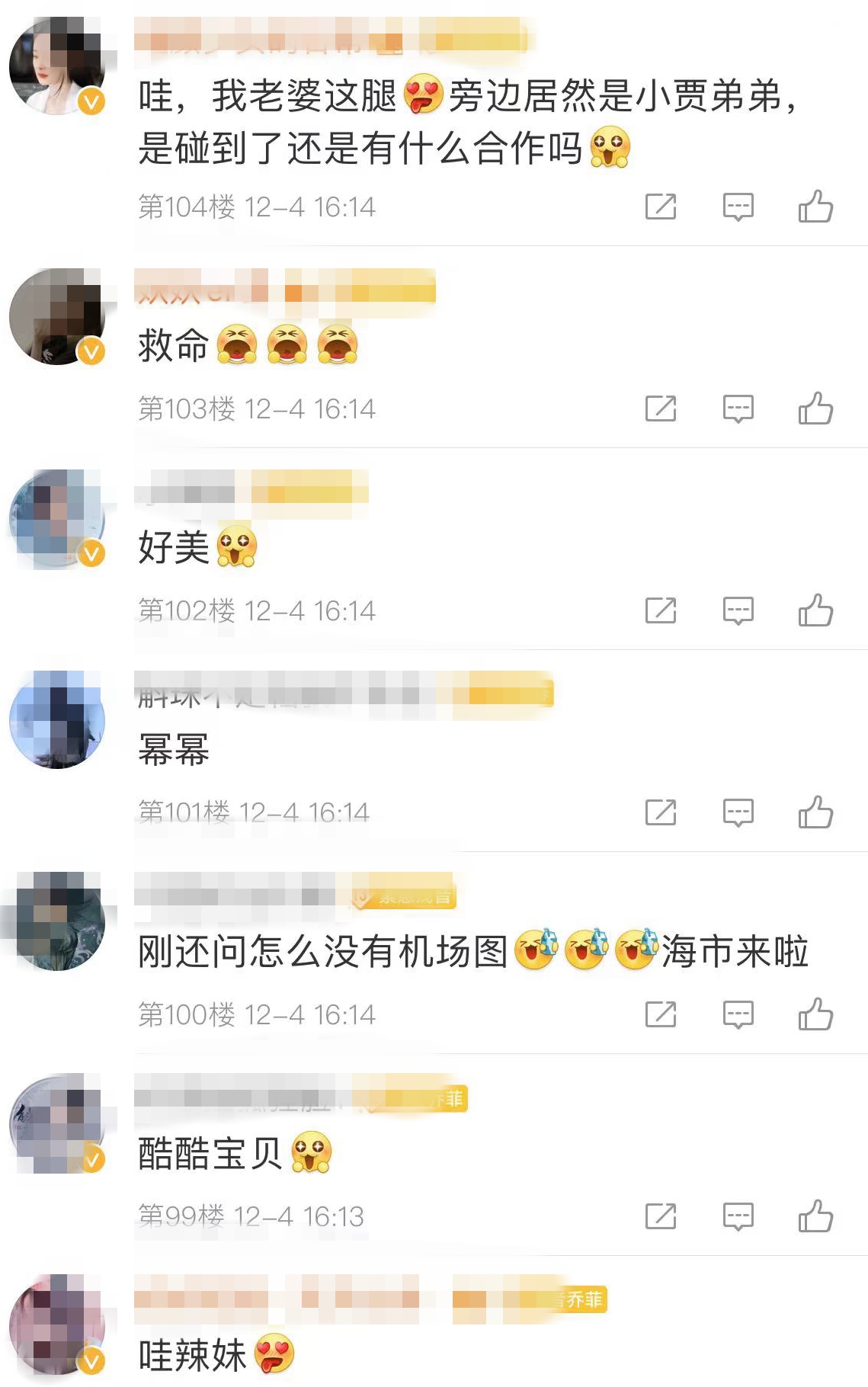The height and width of the screenshot is (1387, 868).
Task: Share the 海市来啦 comment on floor 100
Action: 662,1014
